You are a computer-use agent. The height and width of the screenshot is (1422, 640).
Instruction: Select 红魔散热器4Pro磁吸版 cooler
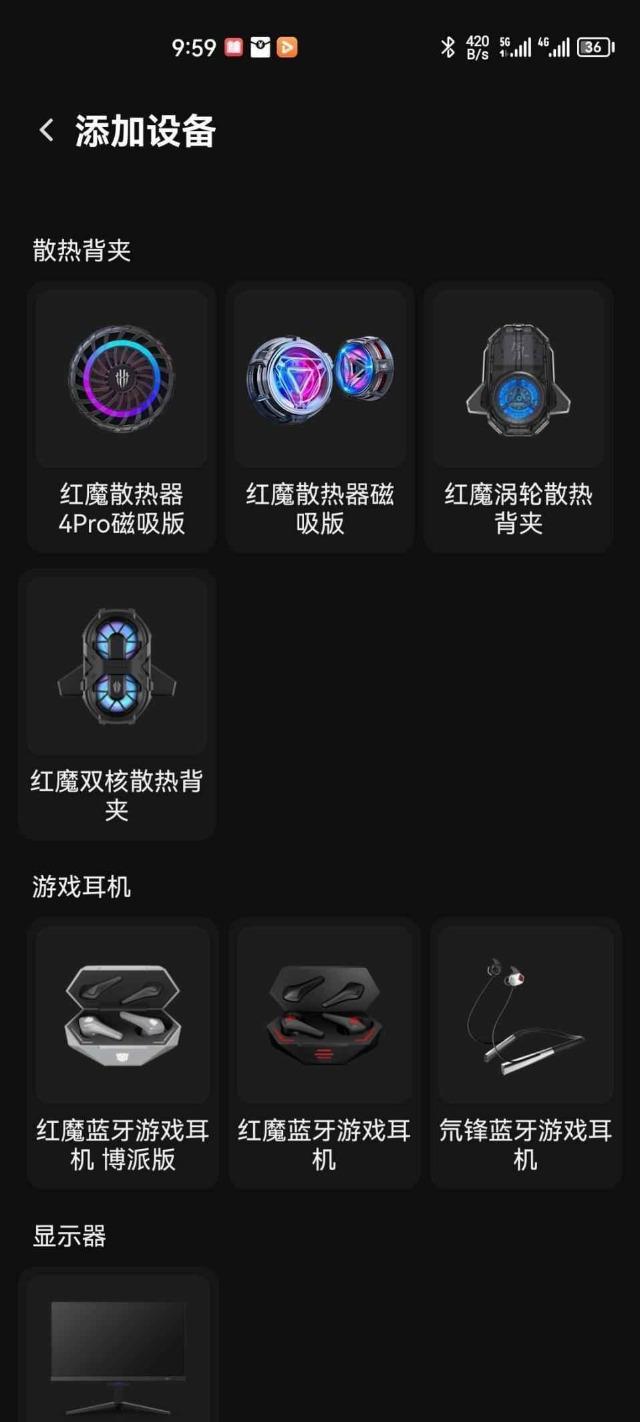coord(121,417)
